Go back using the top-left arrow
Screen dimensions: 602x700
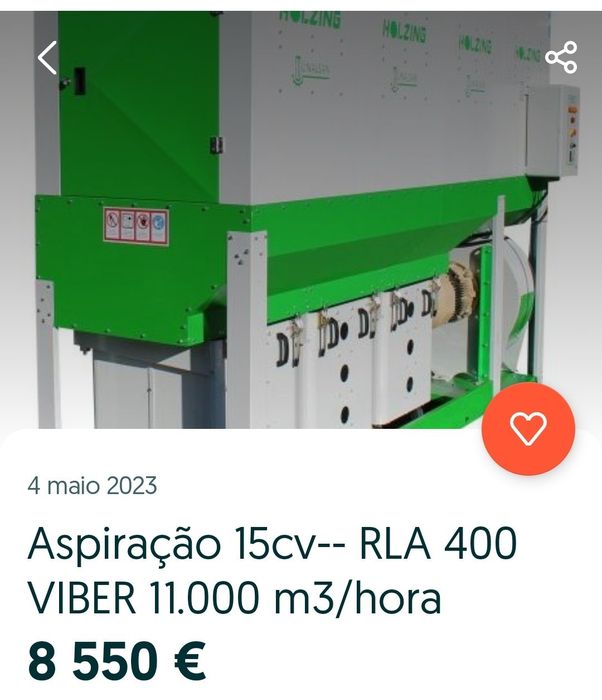(x=47, y=58)
